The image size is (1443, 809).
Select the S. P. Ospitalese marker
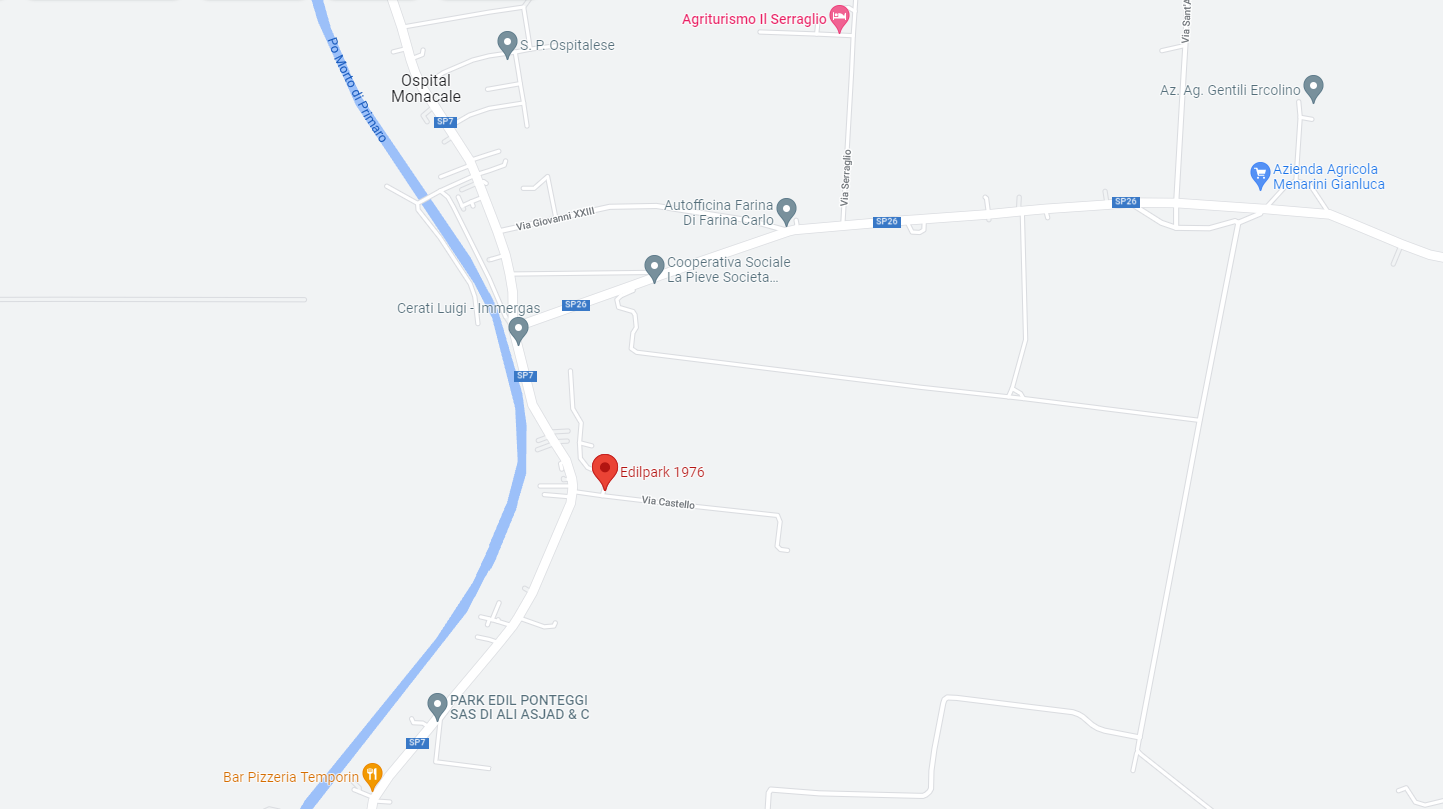507,43
